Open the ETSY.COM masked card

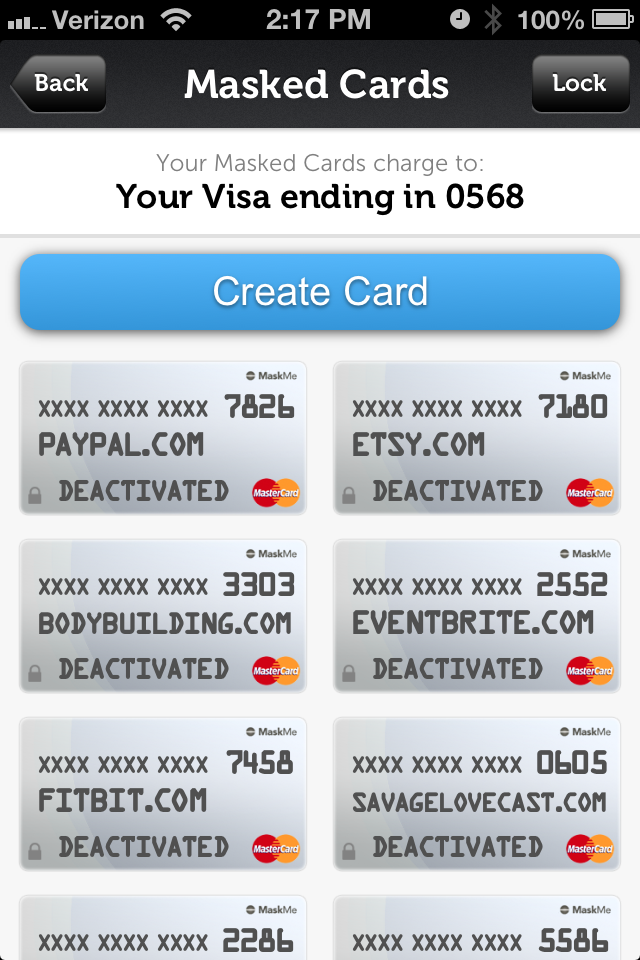[x=477, y=438]
